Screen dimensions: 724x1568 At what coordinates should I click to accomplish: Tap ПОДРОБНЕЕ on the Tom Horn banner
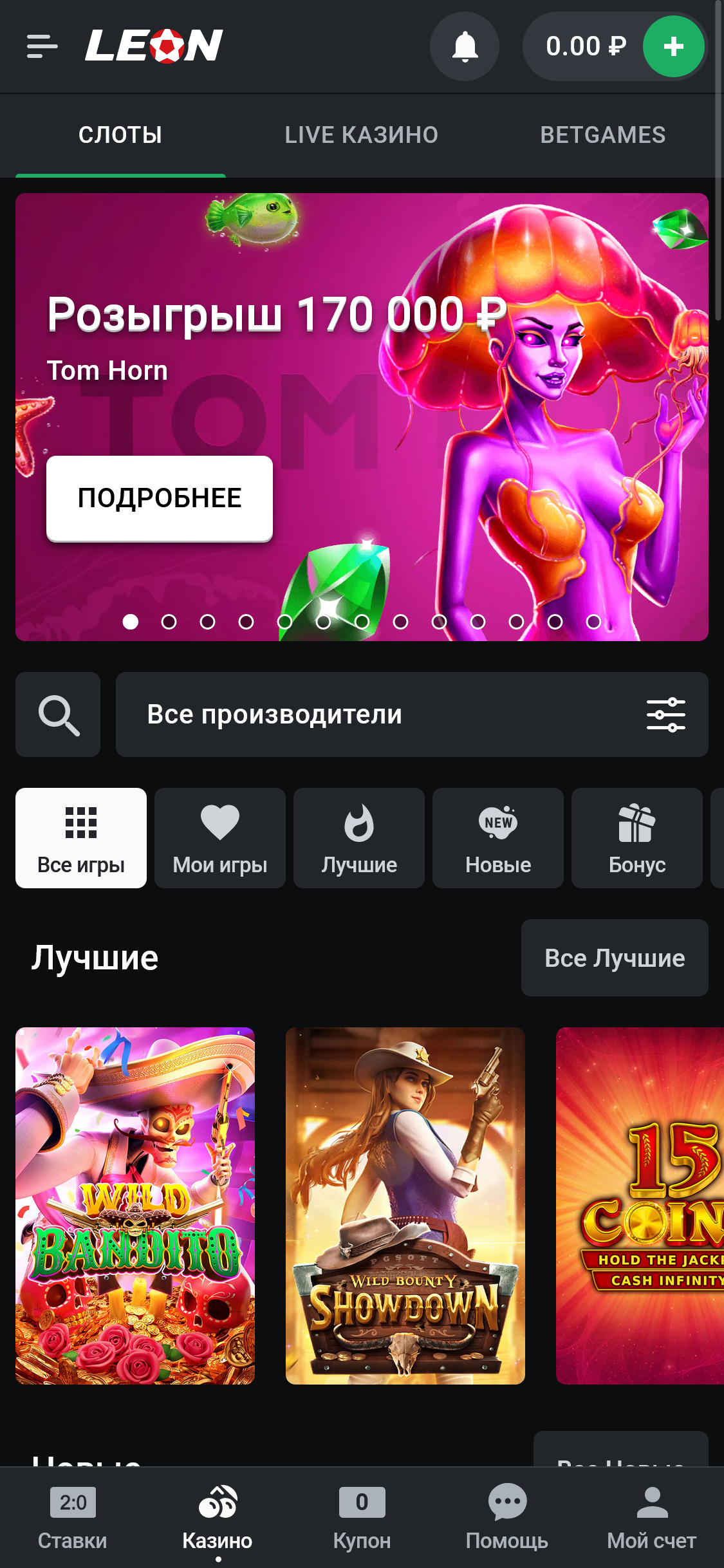[x=160, y=498]
